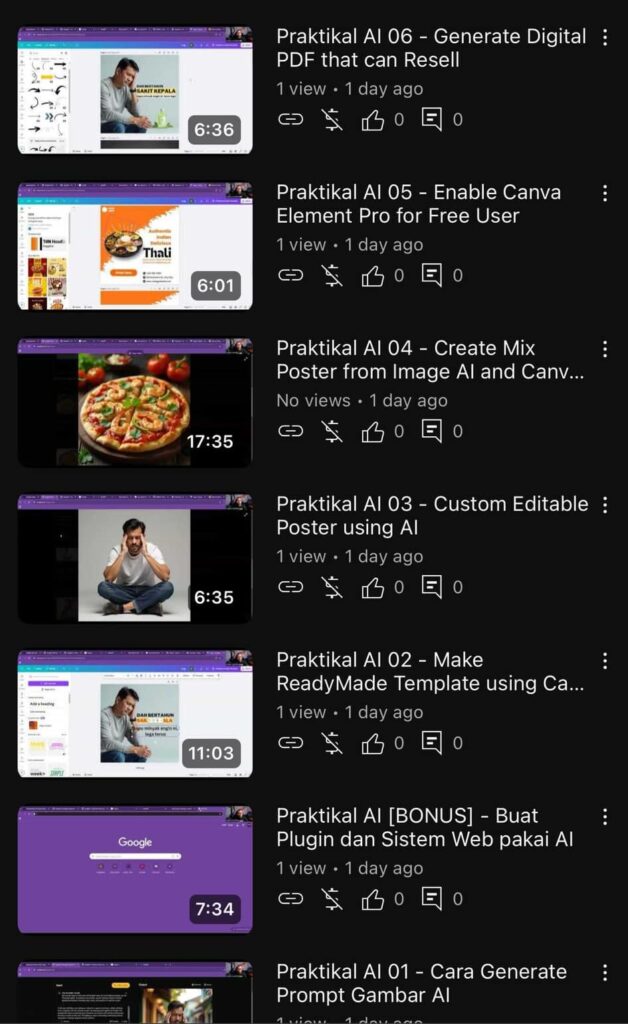The width and height of the screenshot is (628, 1024).
Task: Open the Praktikal AI 05 Canva video
Action: 135,246
